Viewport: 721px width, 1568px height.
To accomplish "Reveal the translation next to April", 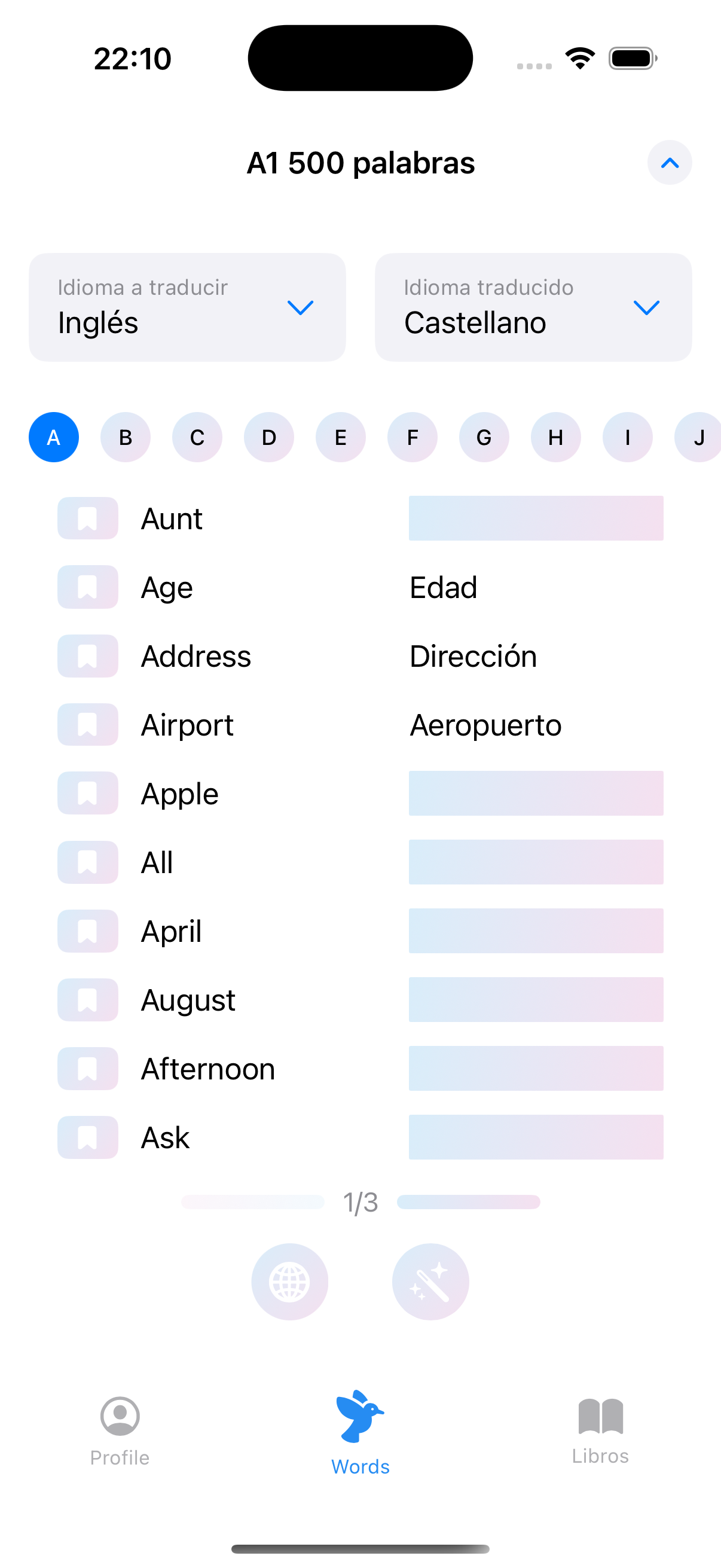I will click(536, 931).
